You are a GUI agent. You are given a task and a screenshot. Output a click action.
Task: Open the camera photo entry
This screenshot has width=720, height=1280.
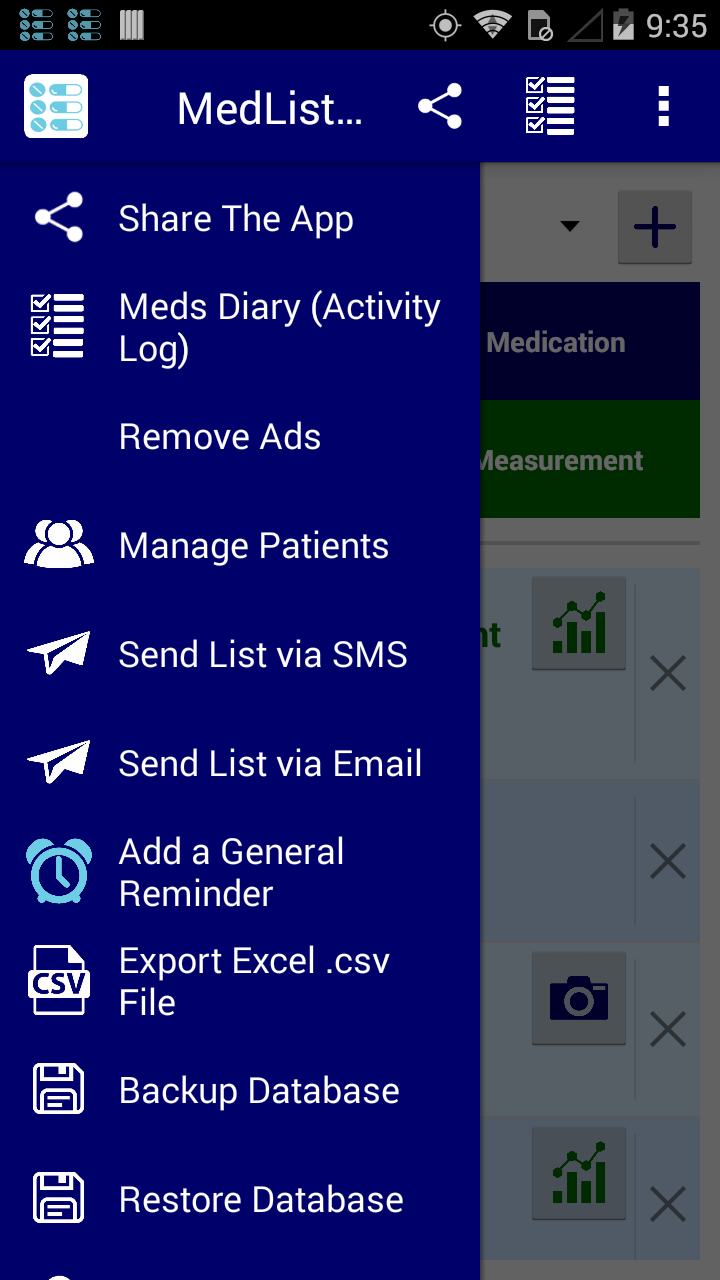coord(578,997)
